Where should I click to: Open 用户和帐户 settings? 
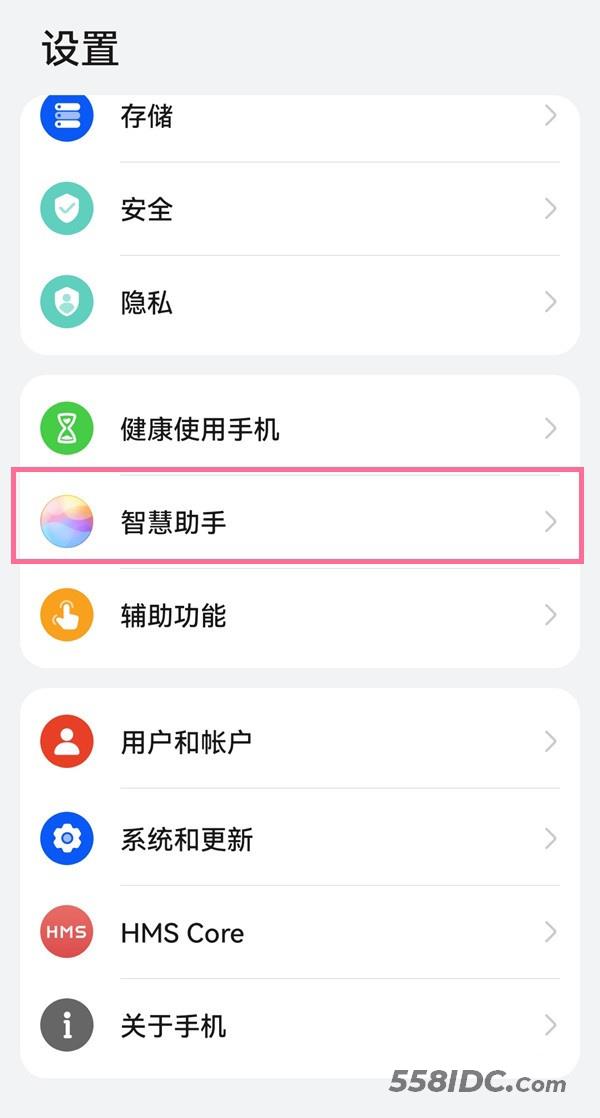299,742
